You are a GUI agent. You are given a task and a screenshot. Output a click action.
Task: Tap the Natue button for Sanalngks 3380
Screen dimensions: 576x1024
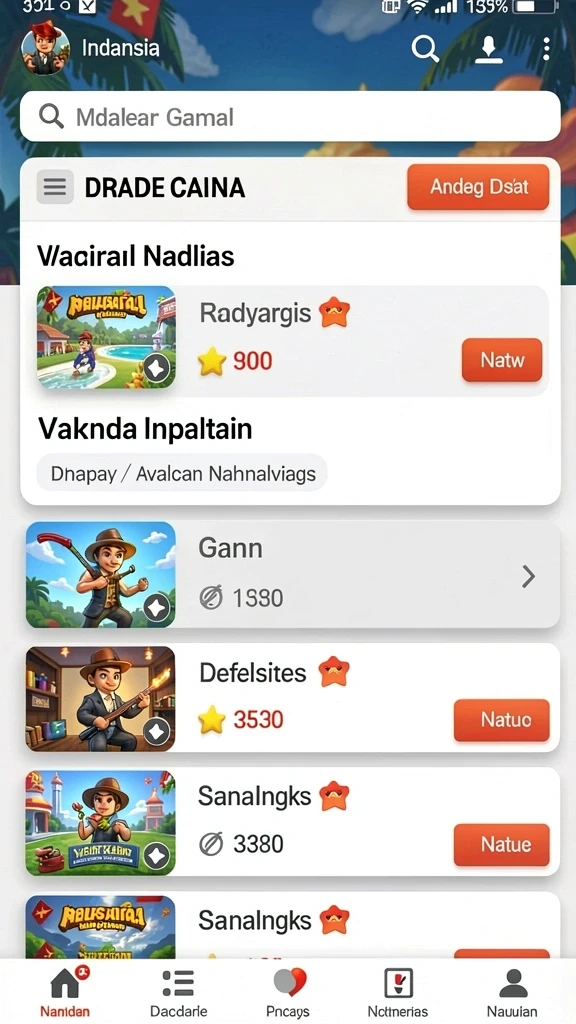502,844
